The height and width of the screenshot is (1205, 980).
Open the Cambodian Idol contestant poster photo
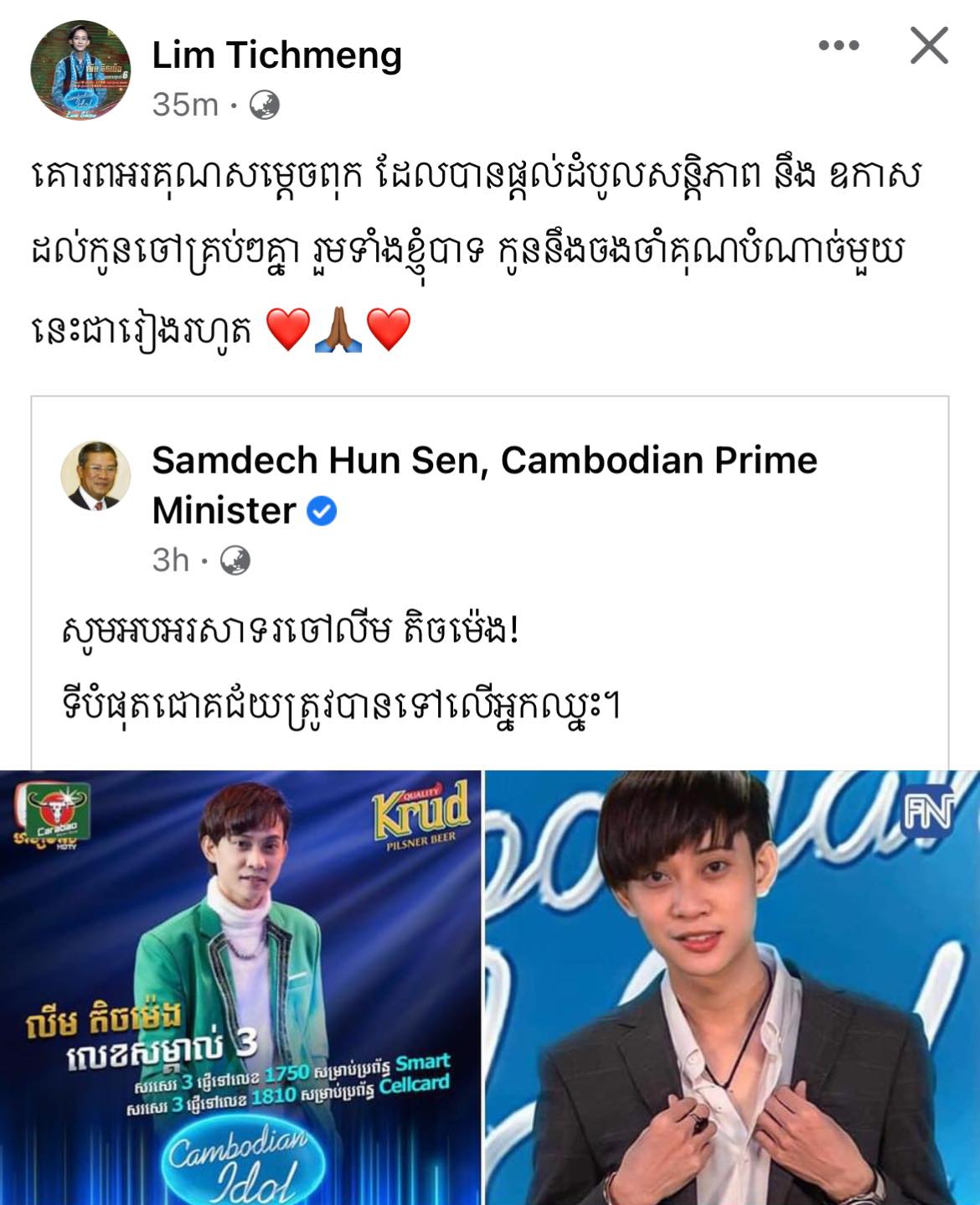(241, 987)
